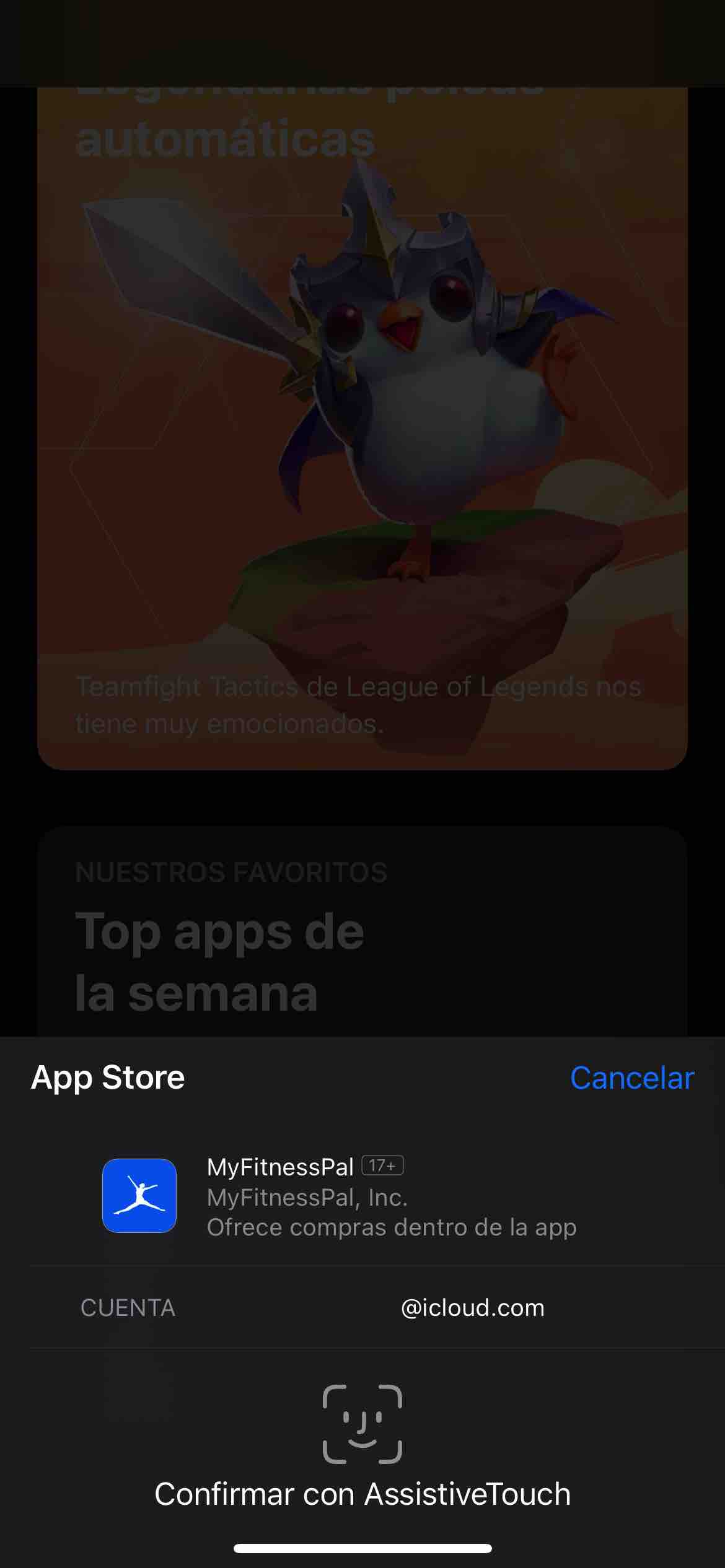Cancel the App Store purchase sheet
The width and height of the screenshot is (725, 1568).
tap(631, 1078)
